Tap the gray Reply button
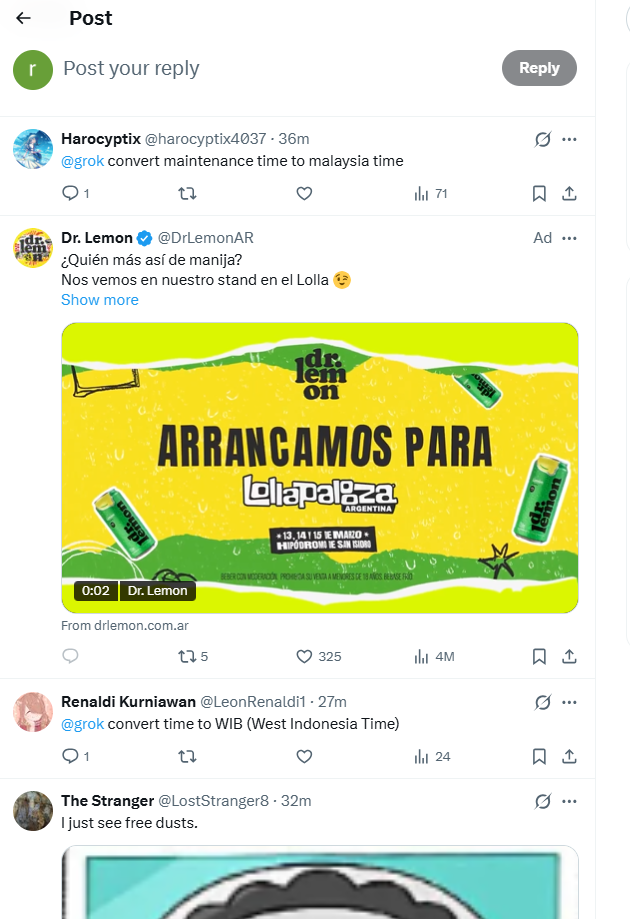This screenshot has width=630, height=919. coord(539,68)
